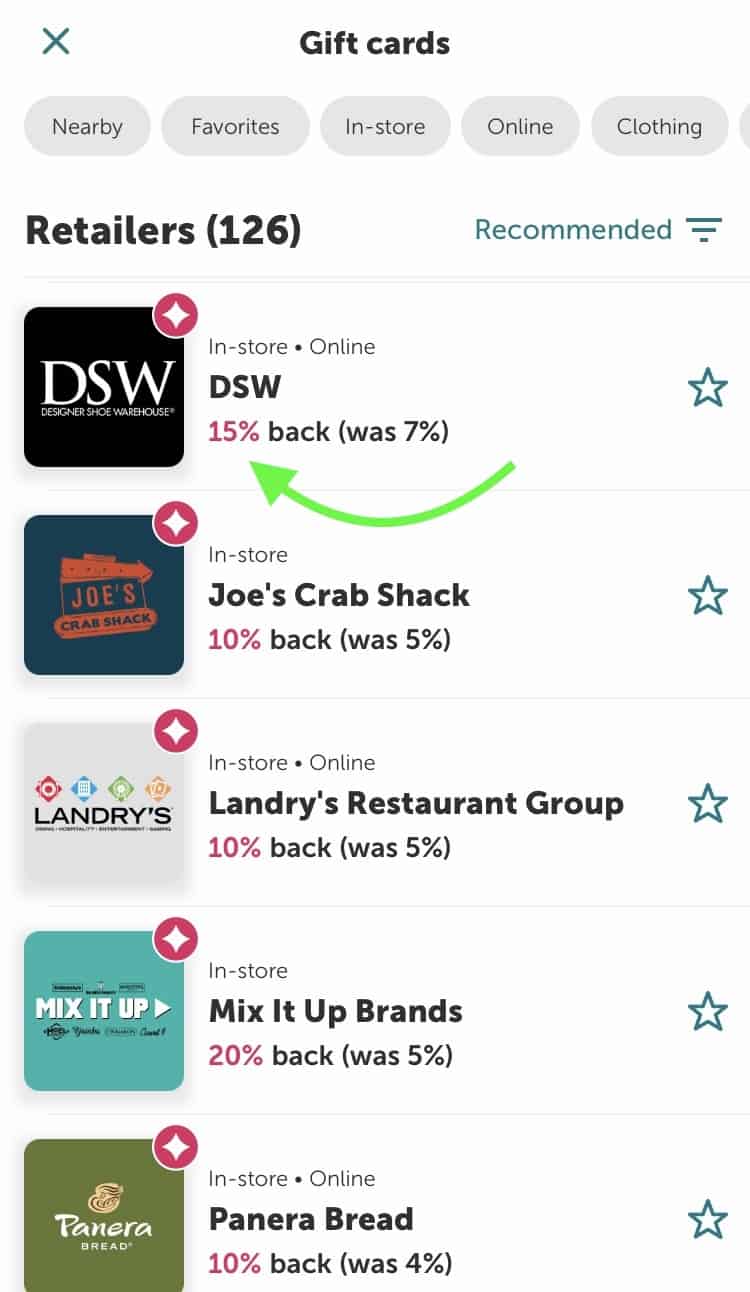The width and height of the screenshot is (750, 1292).
Task: Open the Landry's Restaurant Group logo tile
Action: coord(104,803)
